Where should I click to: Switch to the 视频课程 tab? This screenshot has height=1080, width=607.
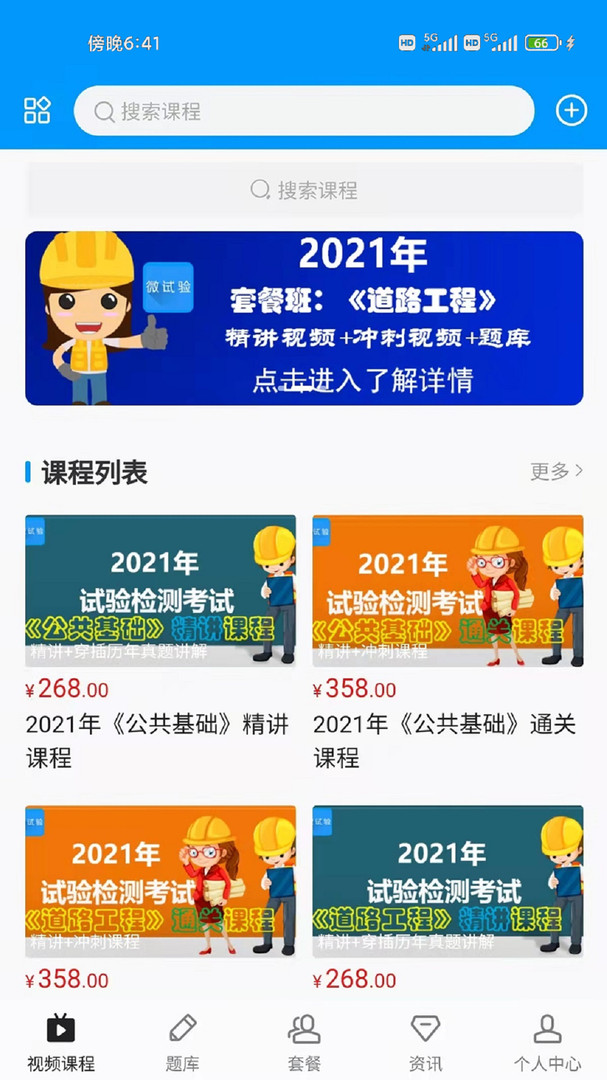[x=61, y=1041]
